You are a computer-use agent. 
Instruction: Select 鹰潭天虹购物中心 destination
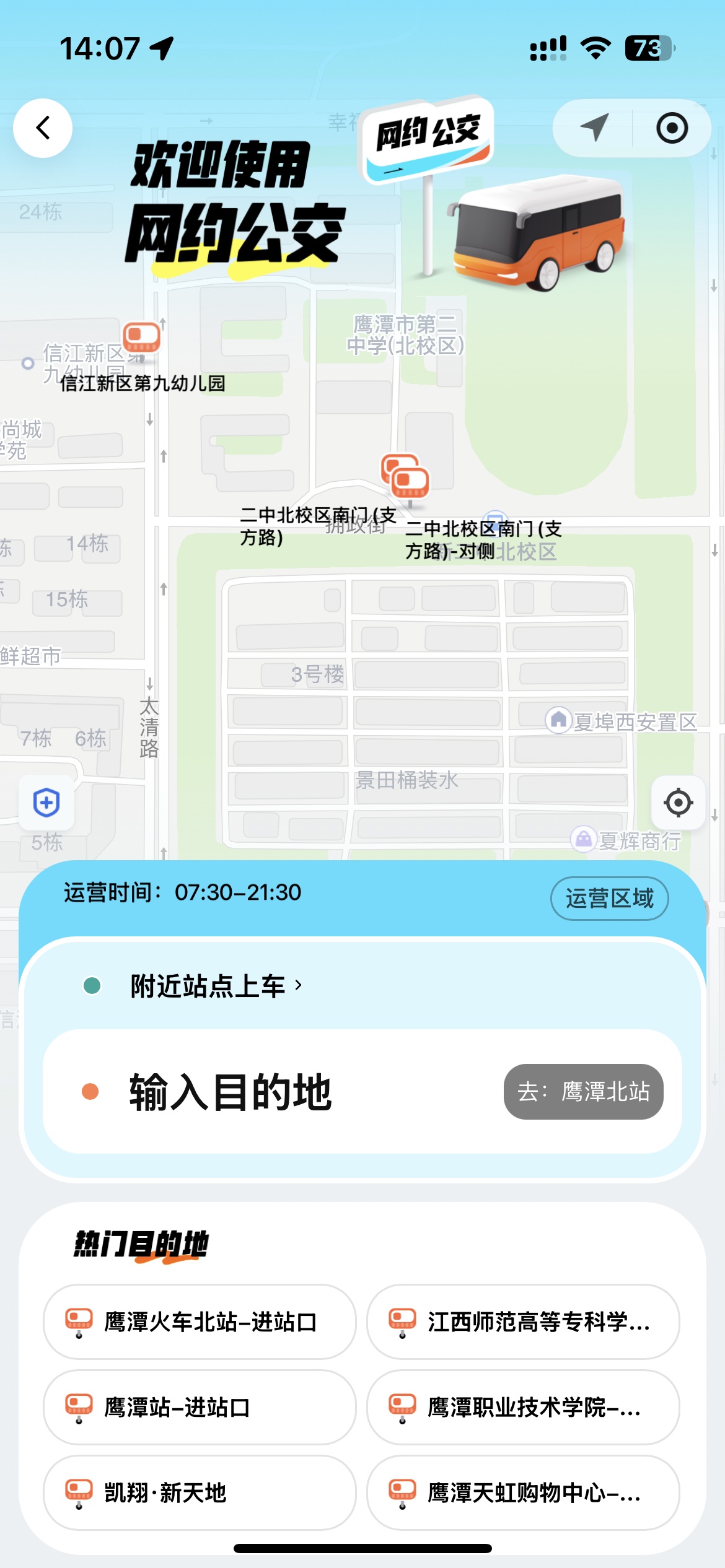coord(523,1493)
